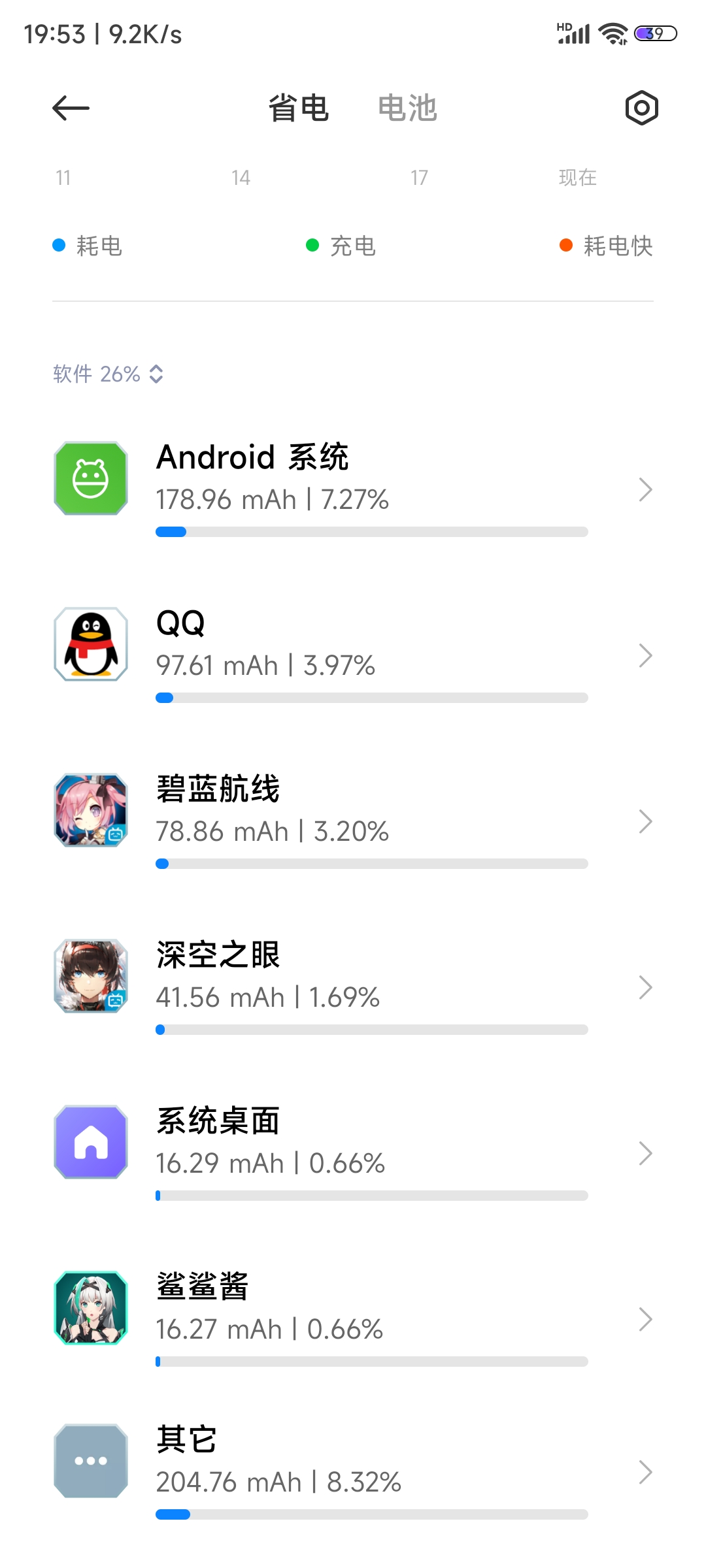The width and height of the screenshot is (706, 1568).
Task: Open 系统桌面 power consumption details
Action: click(353, 1152)
